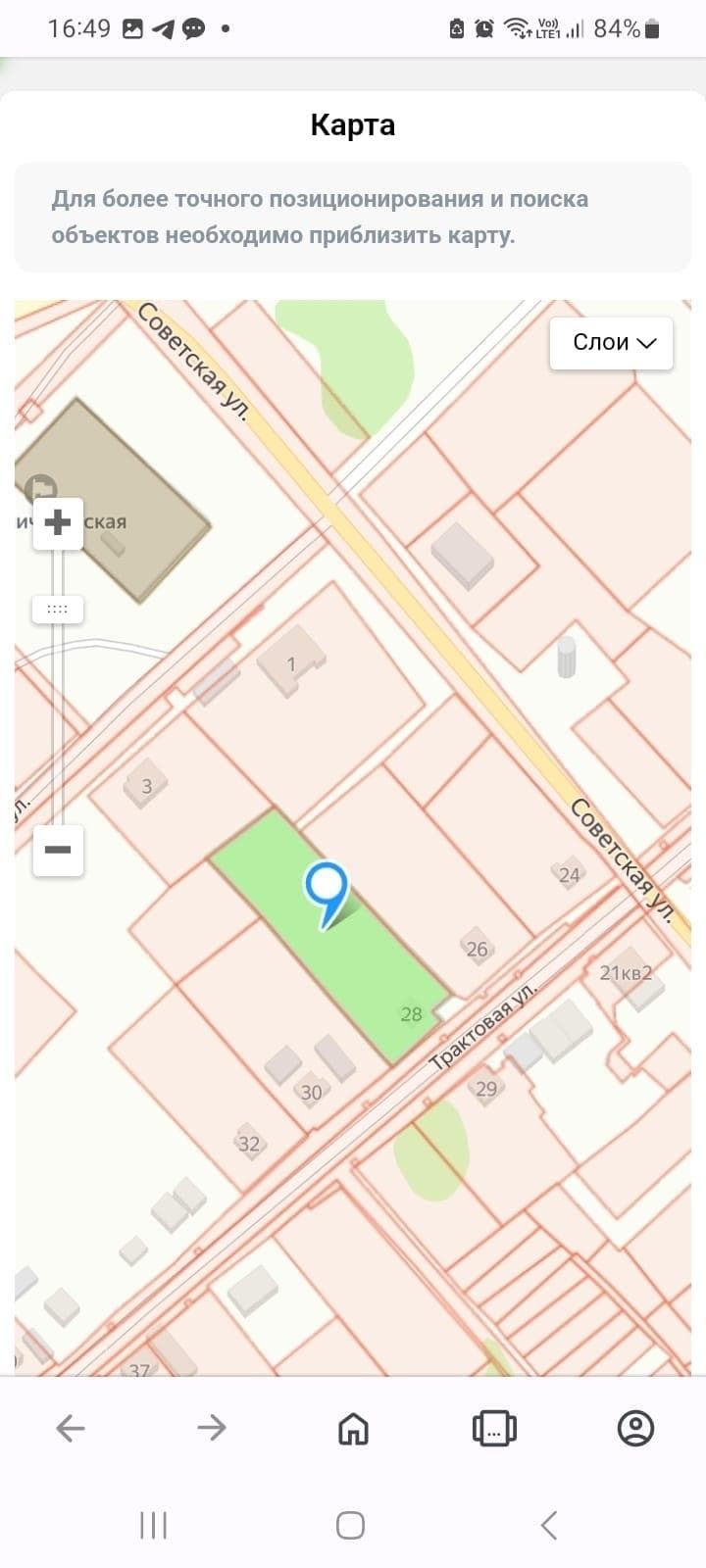Screen dimensions: 706x1568
Task: Tap the zoom slider handle
Action: tap(58, 610)
